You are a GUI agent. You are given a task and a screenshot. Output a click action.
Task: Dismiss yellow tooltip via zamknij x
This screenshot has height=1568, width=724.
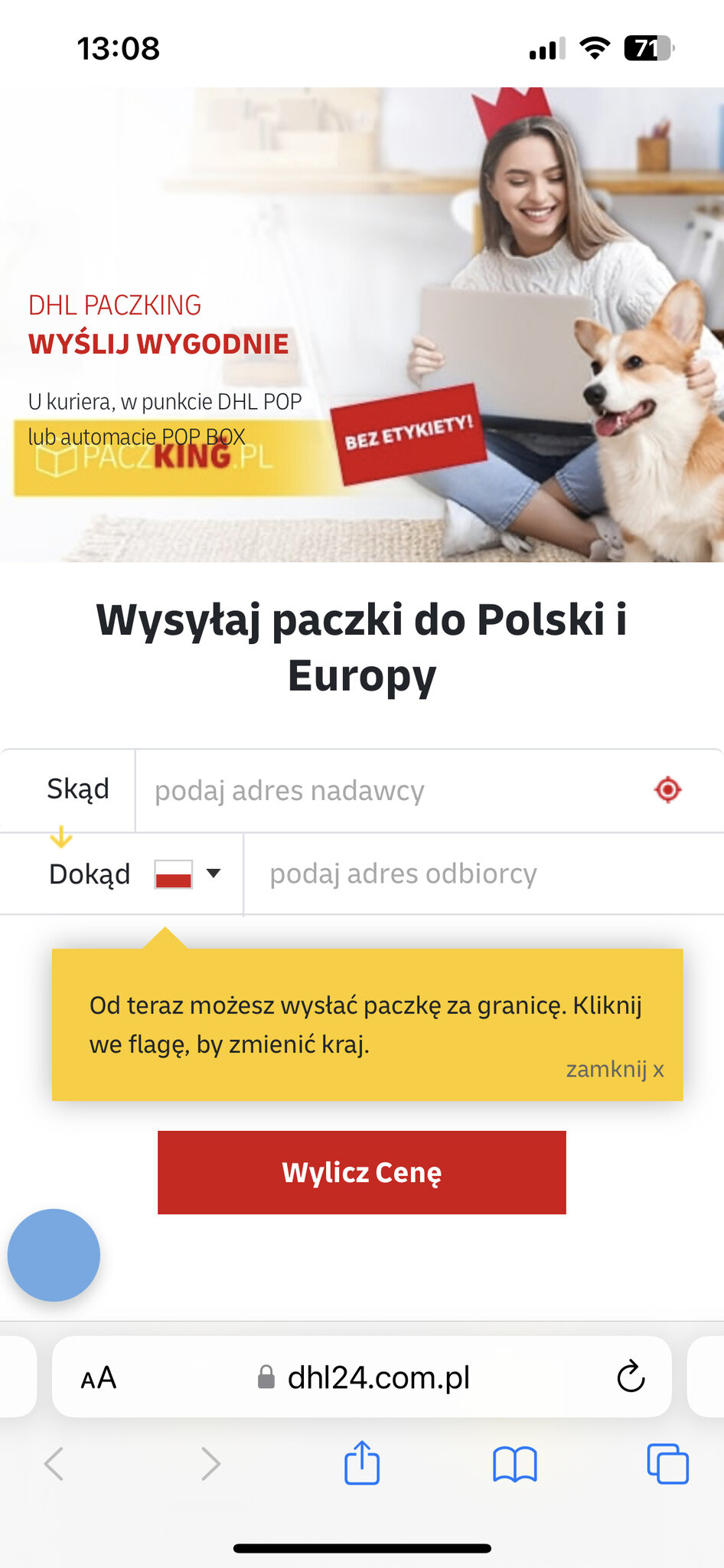click(x=615, y=1069)
